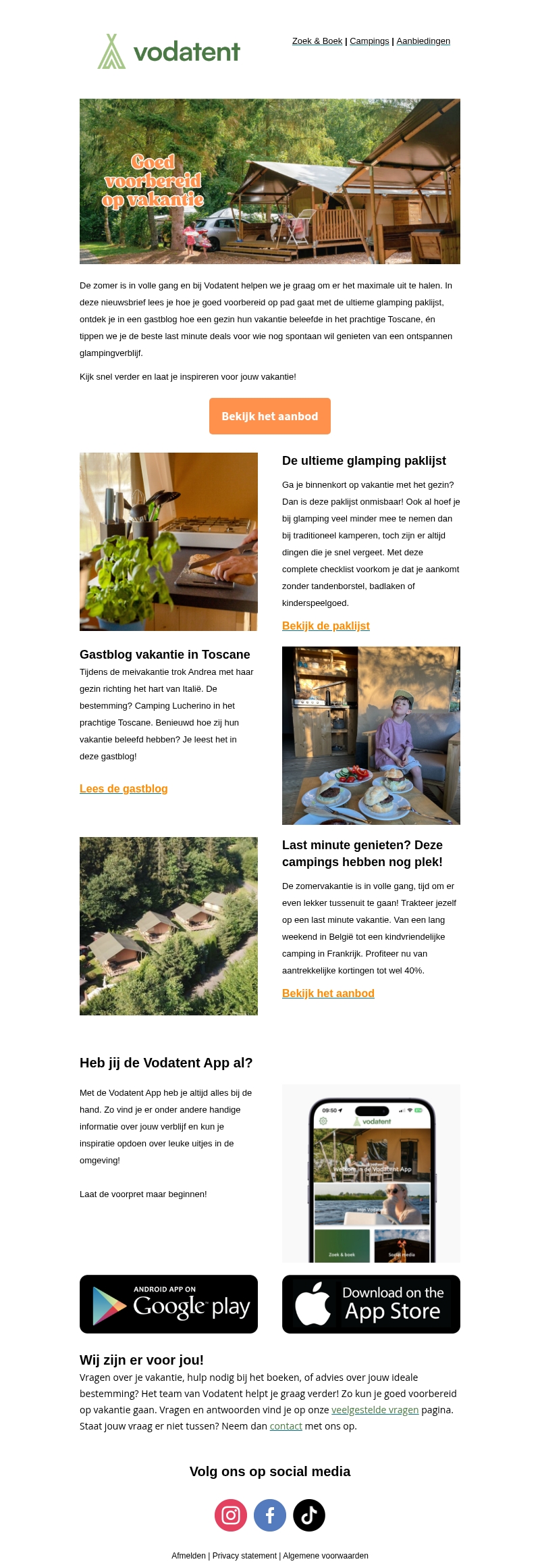Open the Bekijk de paklijst link
This screenshot has height=1568, width=540.
[x=326, y=626]
